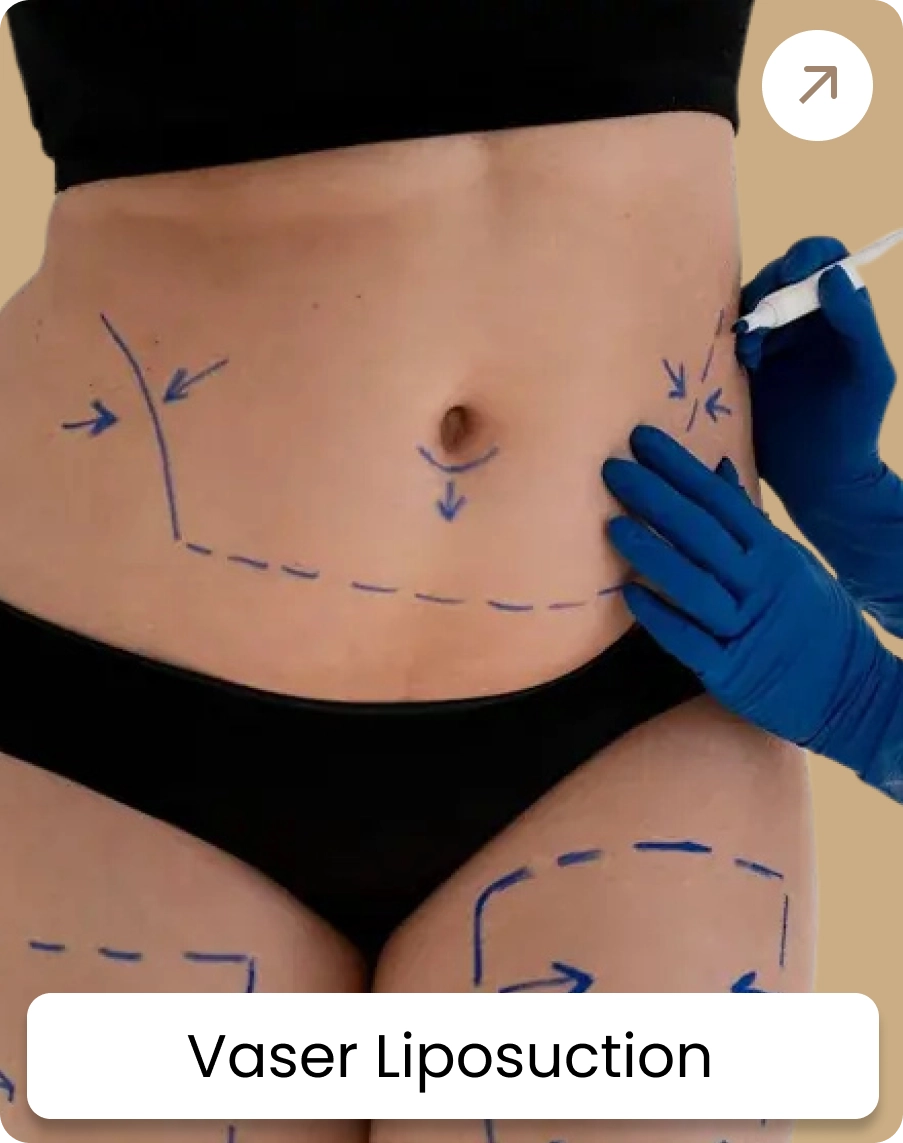This screenshot has height=1143, width=903.
Task: Tap the arrow icon on the card
Action: (817, 85)
